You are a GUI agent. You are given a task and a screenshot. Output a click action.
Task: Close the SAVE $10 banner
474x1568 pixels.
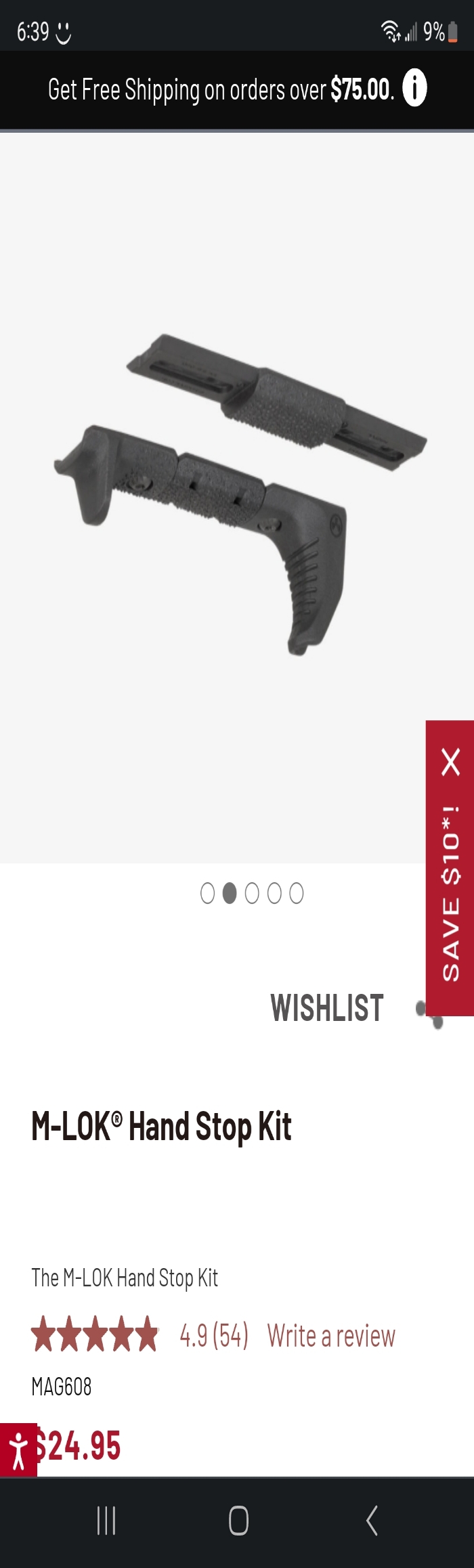451,762
